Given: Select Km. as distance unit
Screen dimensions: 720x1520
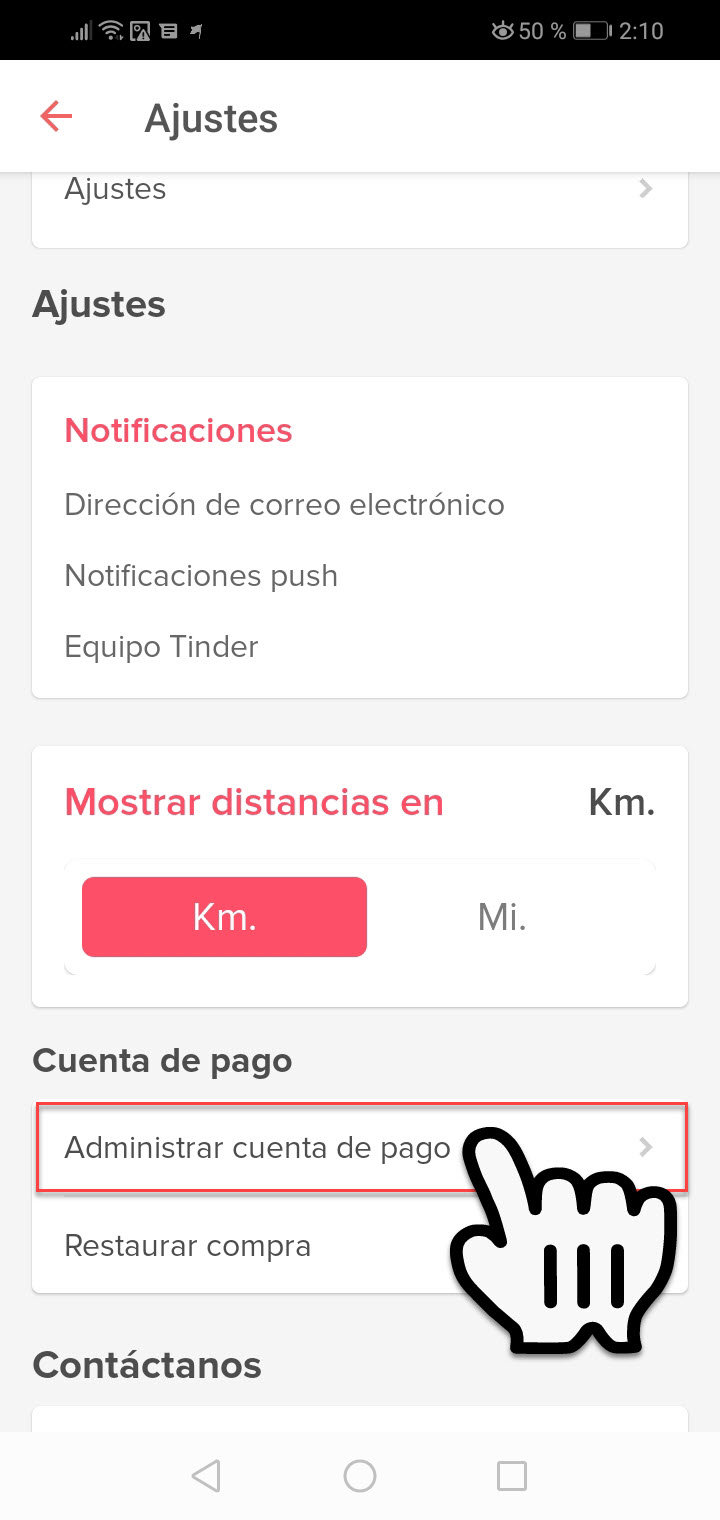Looking at the screenshot, I should (x=224, y=917).
